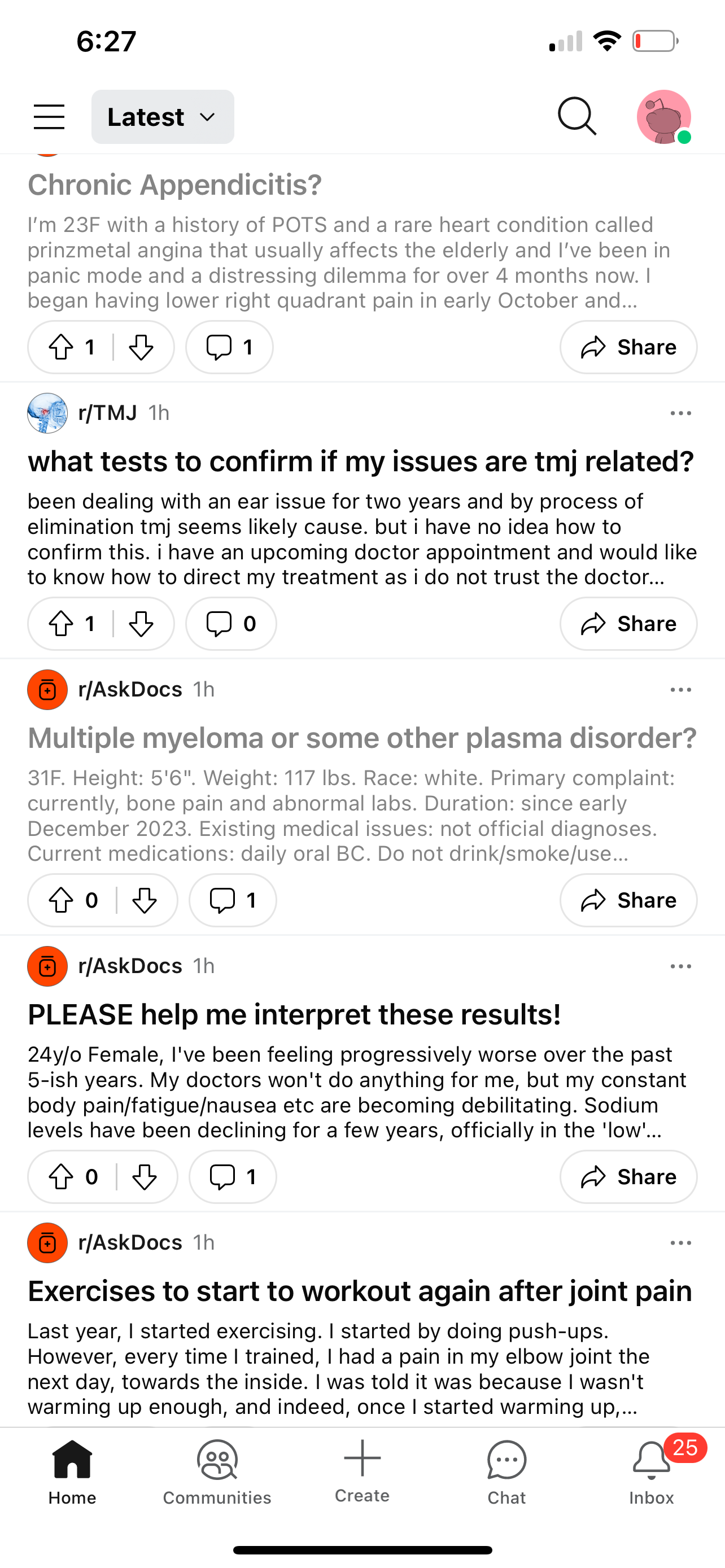725x1568 pixels.
Task: Open the r/TMJ tmj tests post
Action: (361, 461)
